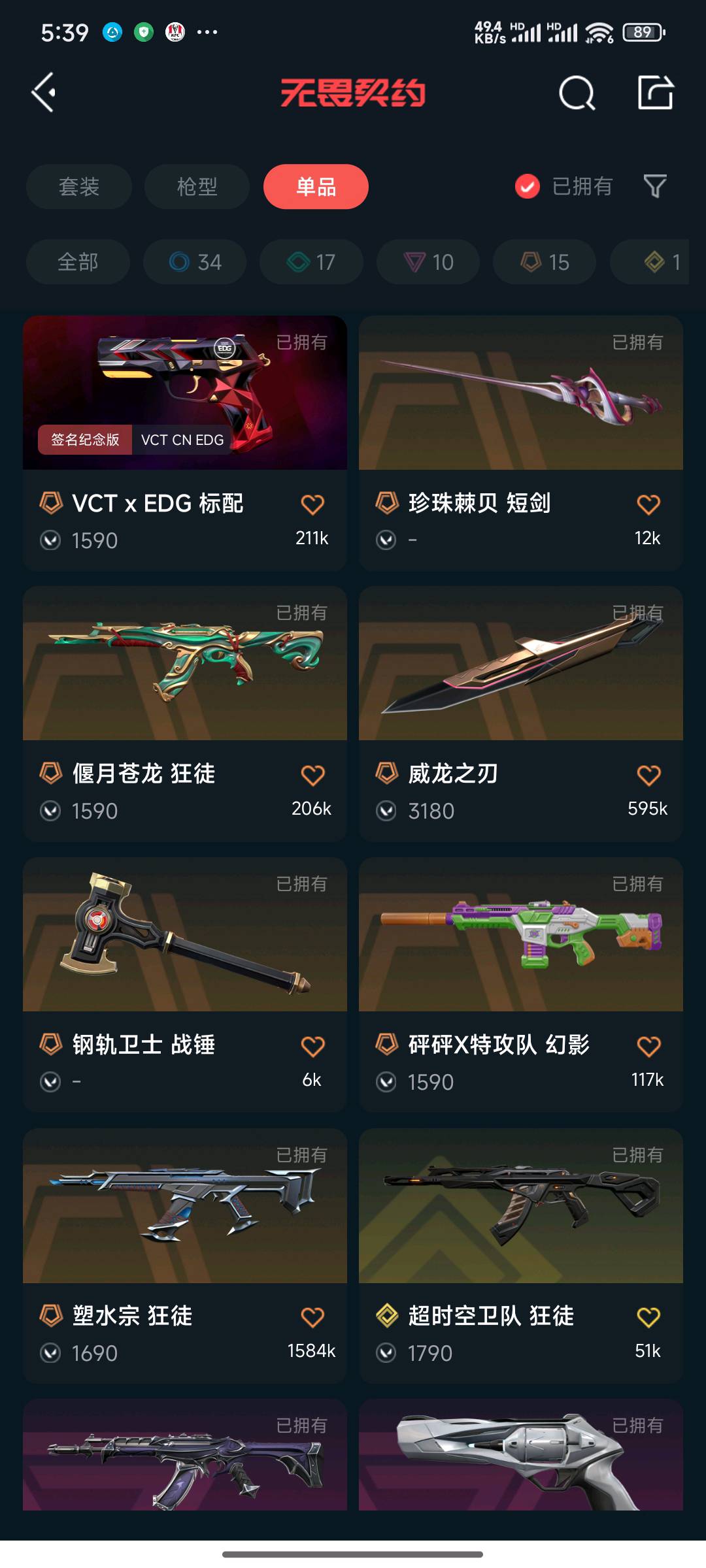Select the 单品 tab

click(316, 187)
